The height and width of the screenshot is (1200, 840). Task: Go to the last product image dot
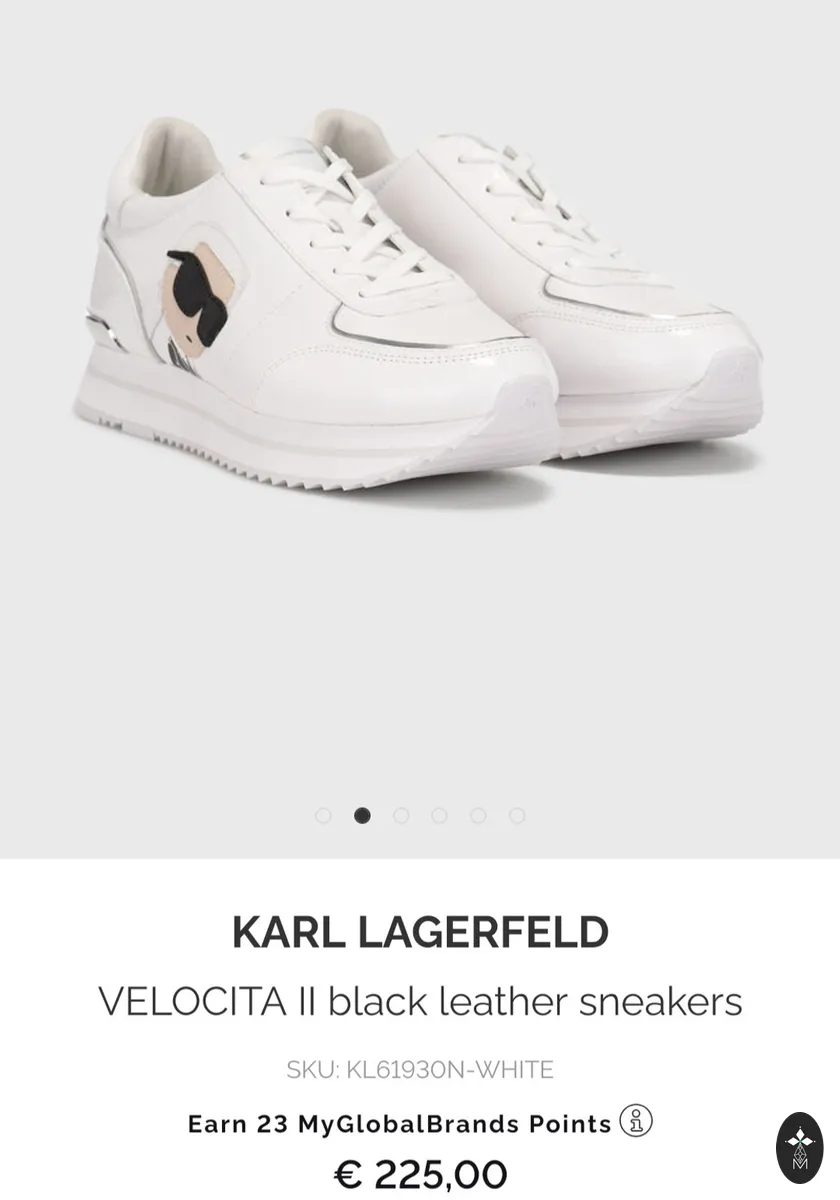517,815
